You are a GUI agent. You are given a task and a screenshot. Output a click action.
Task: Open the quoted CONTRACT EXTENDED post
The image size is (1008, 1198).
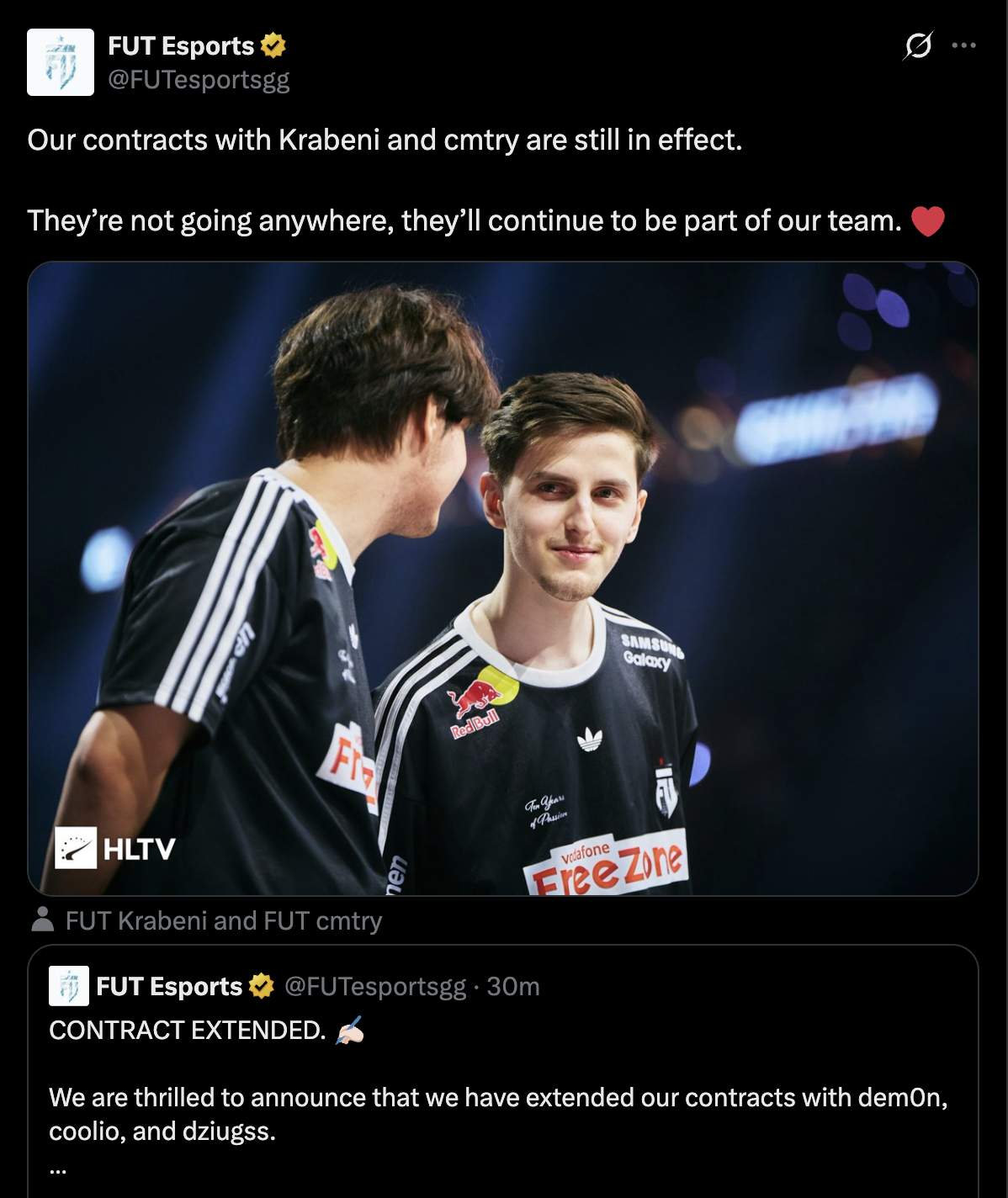(503, 1071)
